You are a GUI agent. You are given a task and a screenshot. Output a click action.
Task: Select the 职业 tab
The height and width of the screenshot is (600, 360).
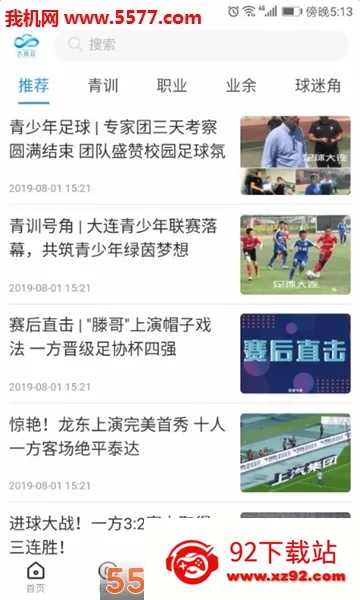click(x=172, y=86)
